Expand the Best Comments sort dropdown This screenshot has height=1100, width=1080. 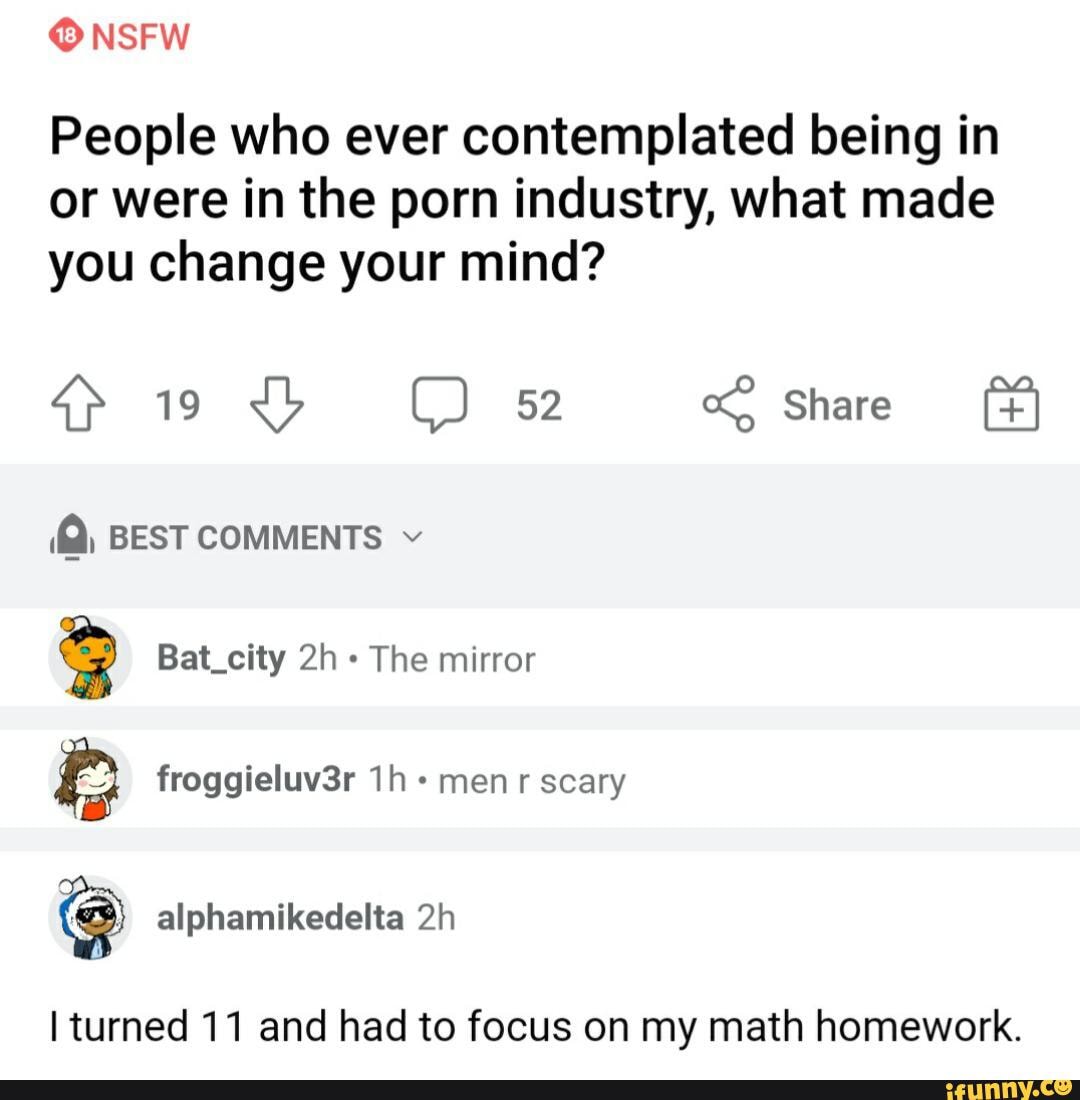245,538
